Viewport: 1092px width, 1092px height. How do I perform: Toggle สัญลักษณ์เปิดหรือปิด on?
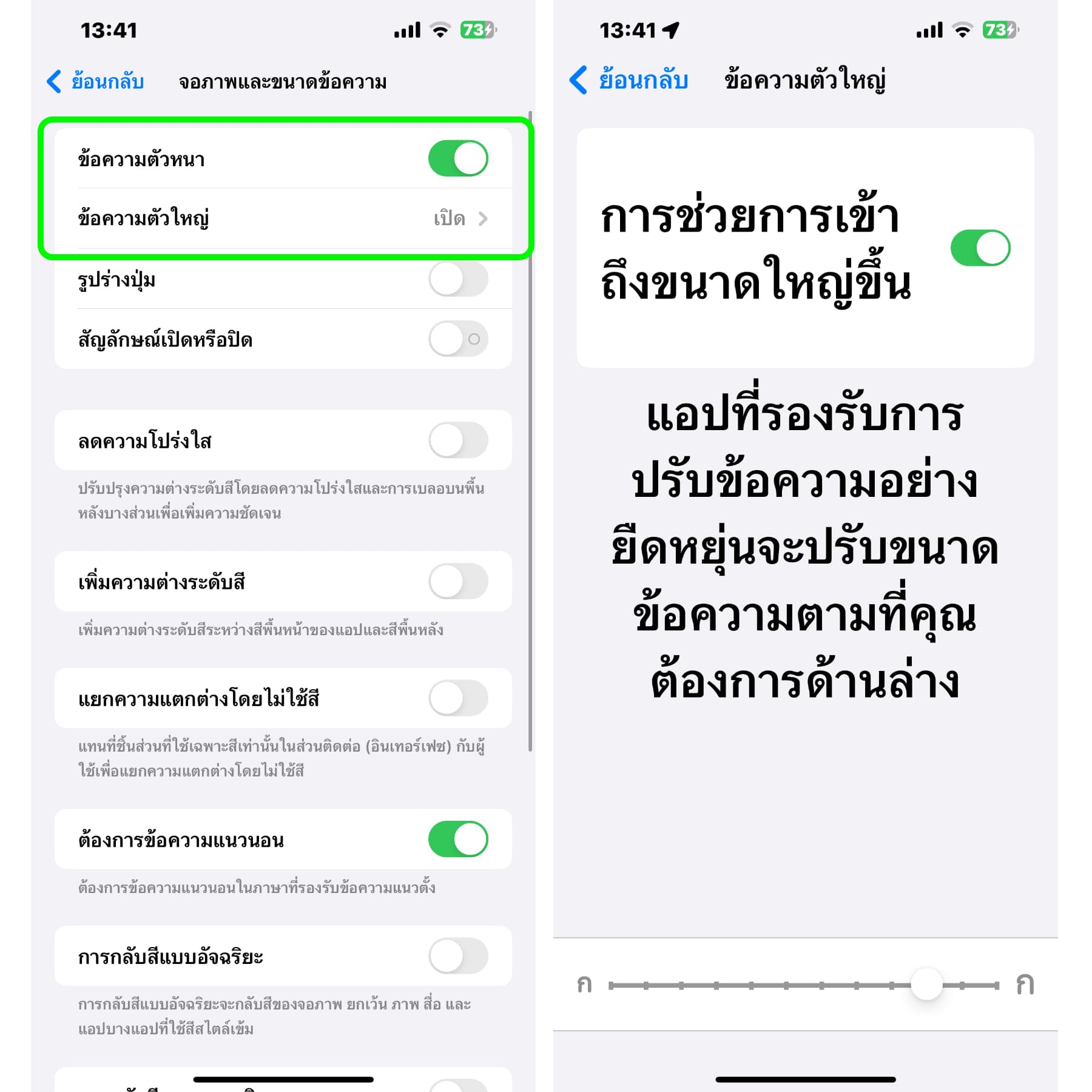point(458,339)
